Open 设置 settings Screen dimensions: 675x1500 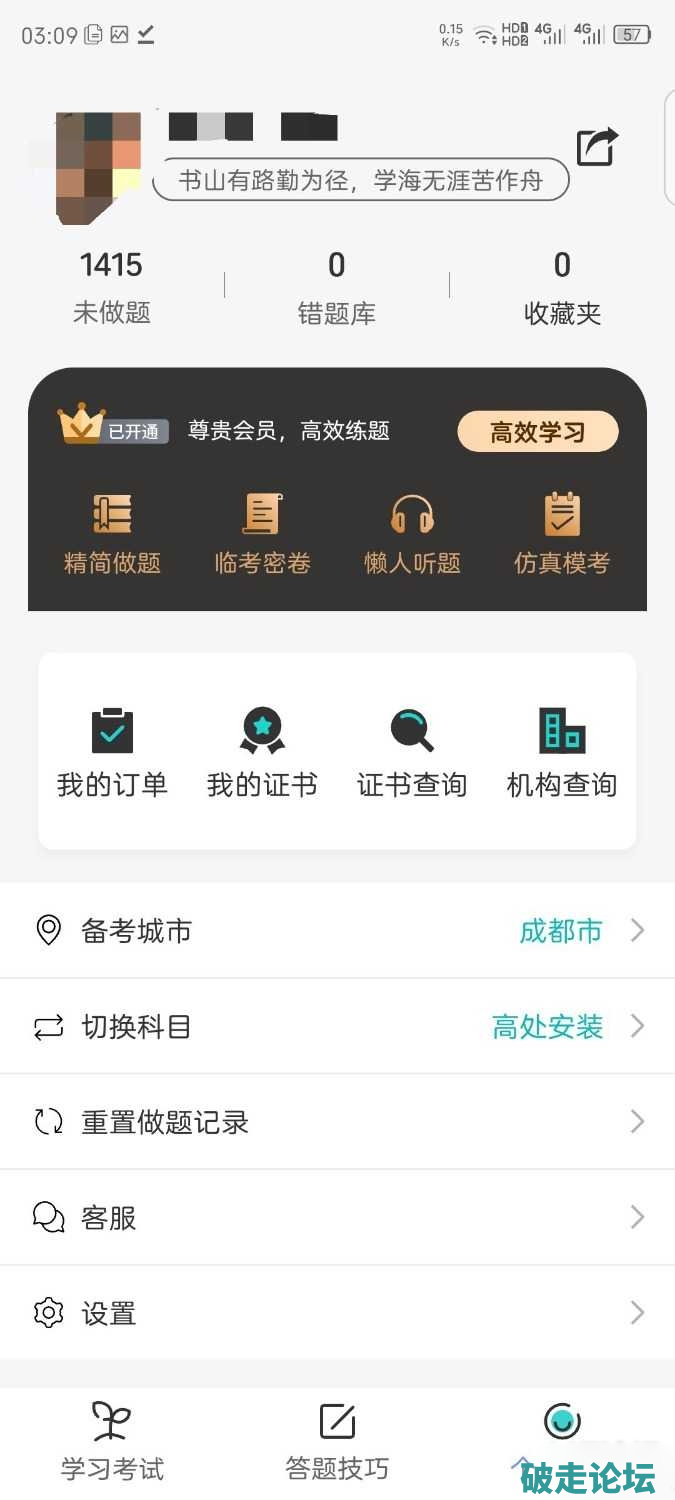(337, 1313)
